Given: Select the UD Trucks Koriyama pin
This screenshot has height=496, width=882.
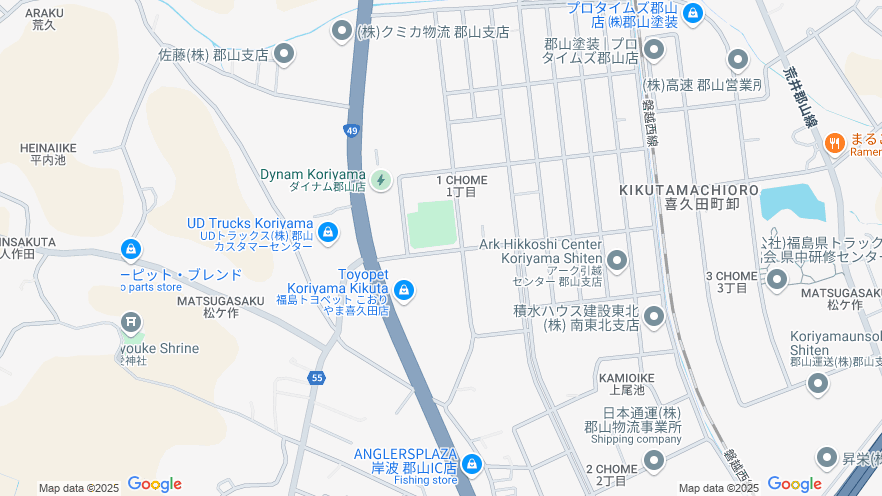Looking at the screenshot, I should 328,233.
